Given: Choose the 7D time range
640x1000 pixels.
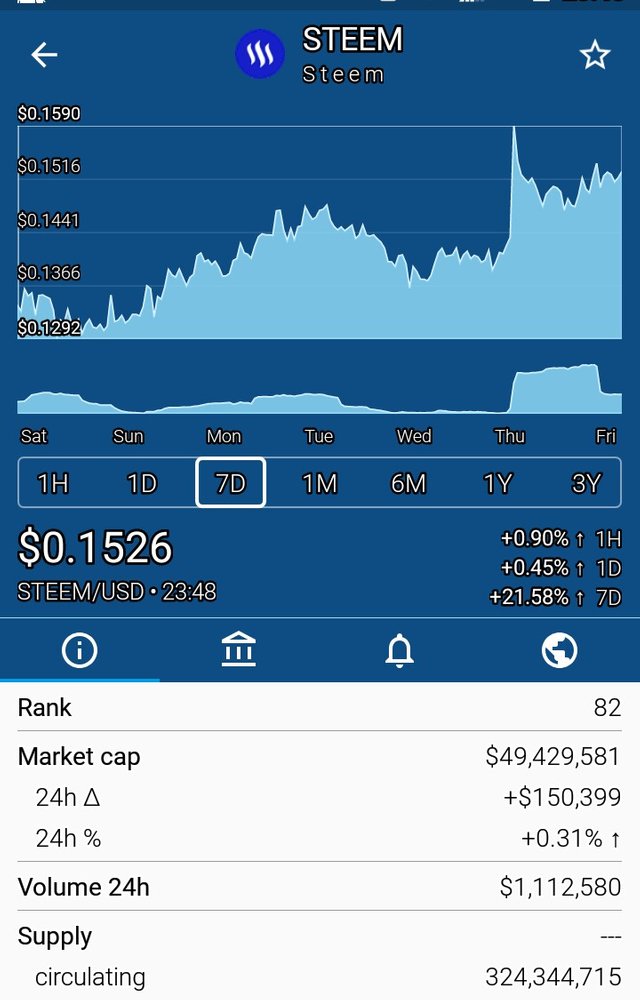Looking at the screenshot, I should point(231,484).
